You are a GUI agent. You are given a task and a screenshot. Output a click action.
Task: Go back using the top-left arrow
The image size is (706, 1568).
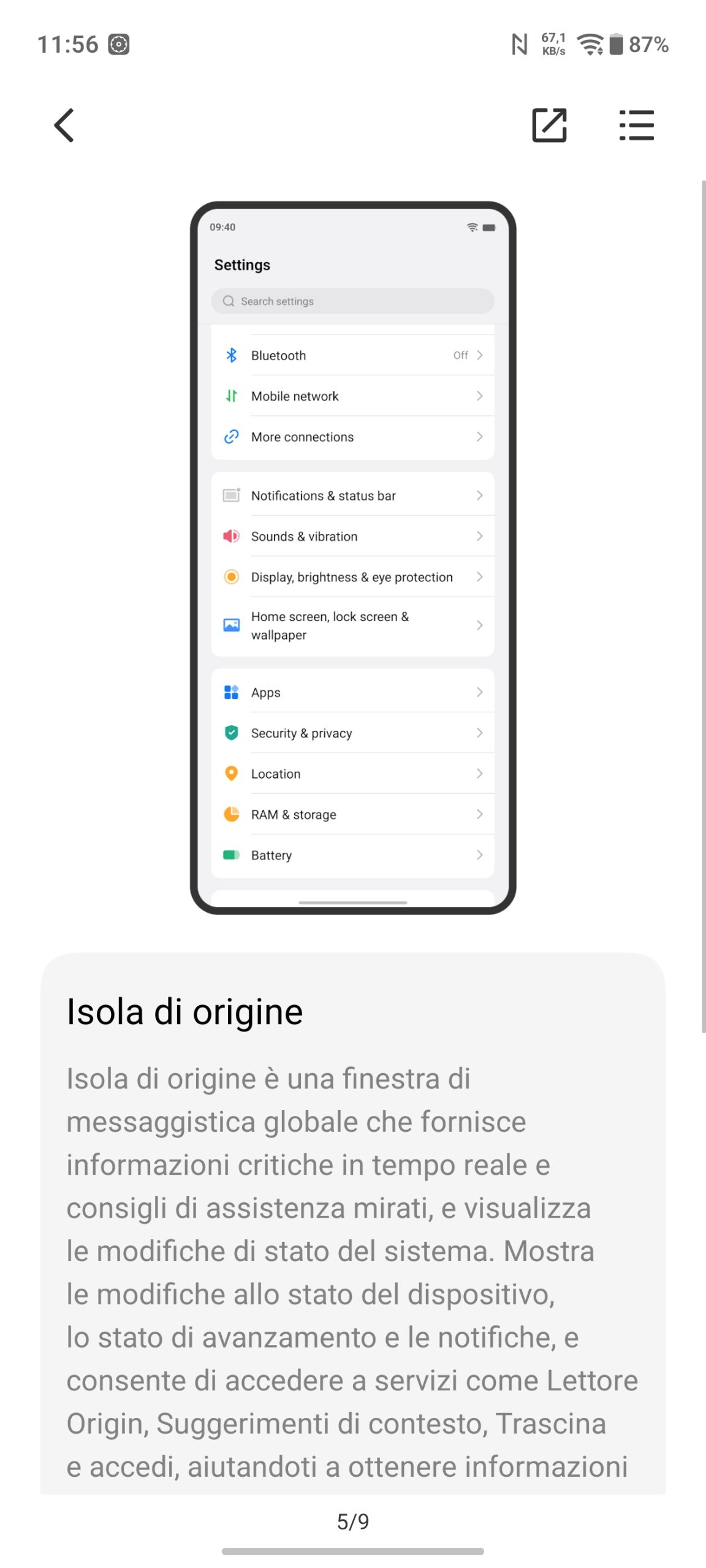point(64,126)
